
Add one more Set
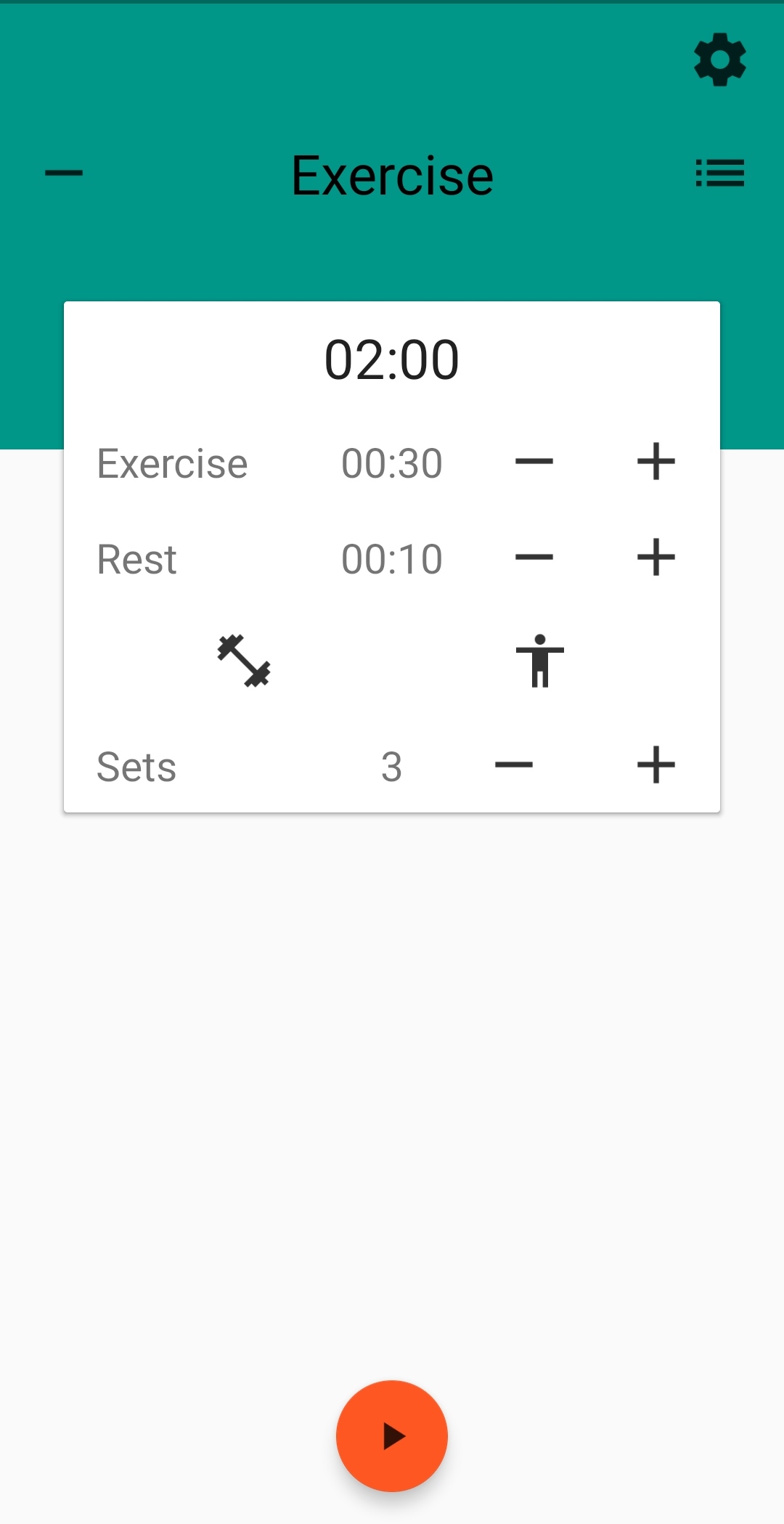(656, 765)
